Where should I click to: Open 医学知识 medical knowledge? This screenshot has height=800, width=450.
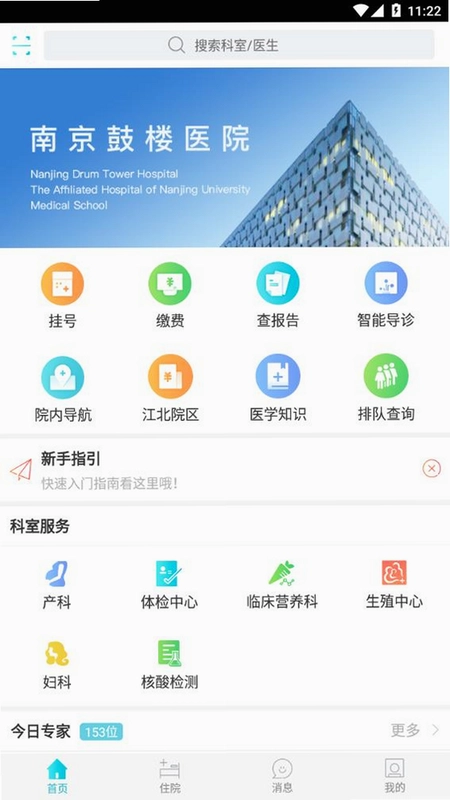coord(278,389)
